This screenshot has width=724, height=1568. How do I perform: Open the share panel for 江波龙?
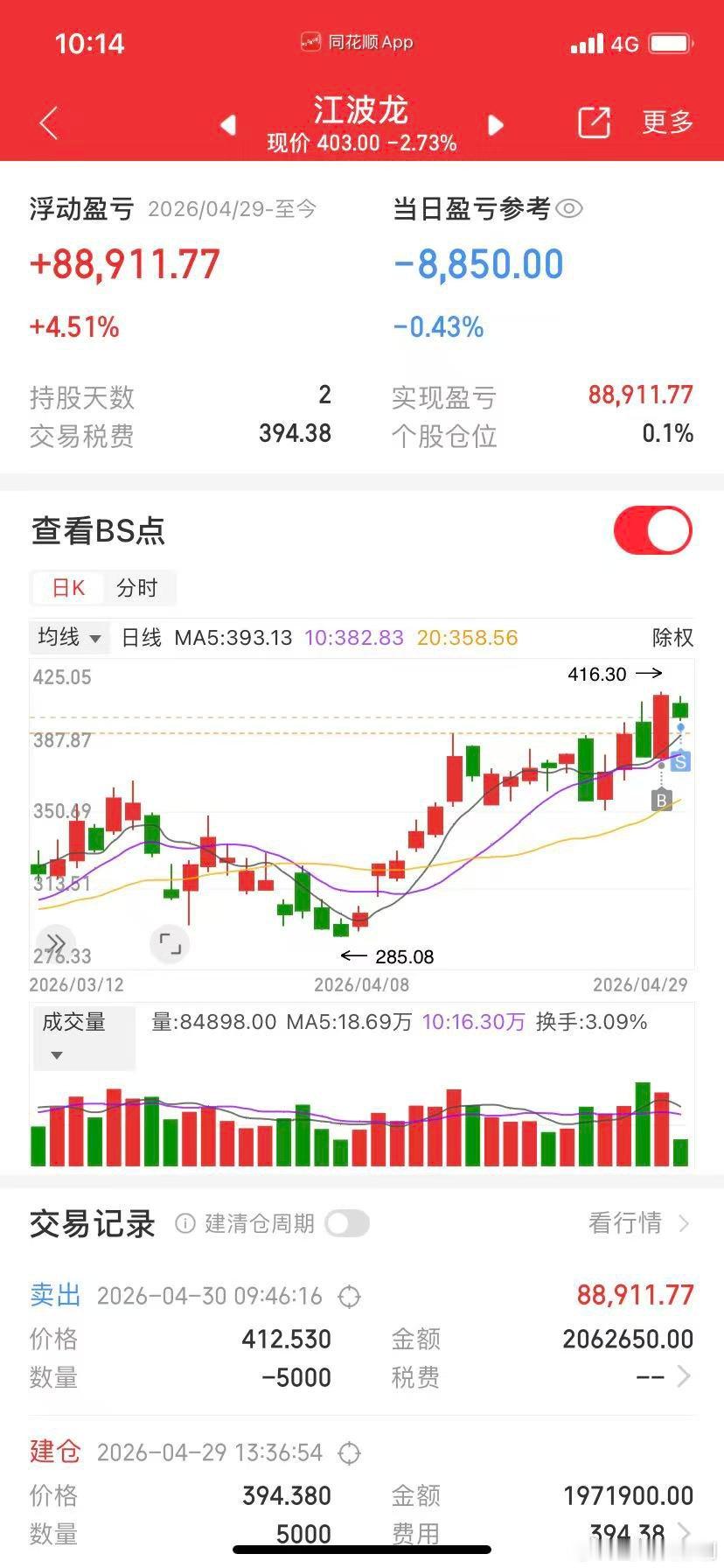pyautogui.click(x=594, y=122)
